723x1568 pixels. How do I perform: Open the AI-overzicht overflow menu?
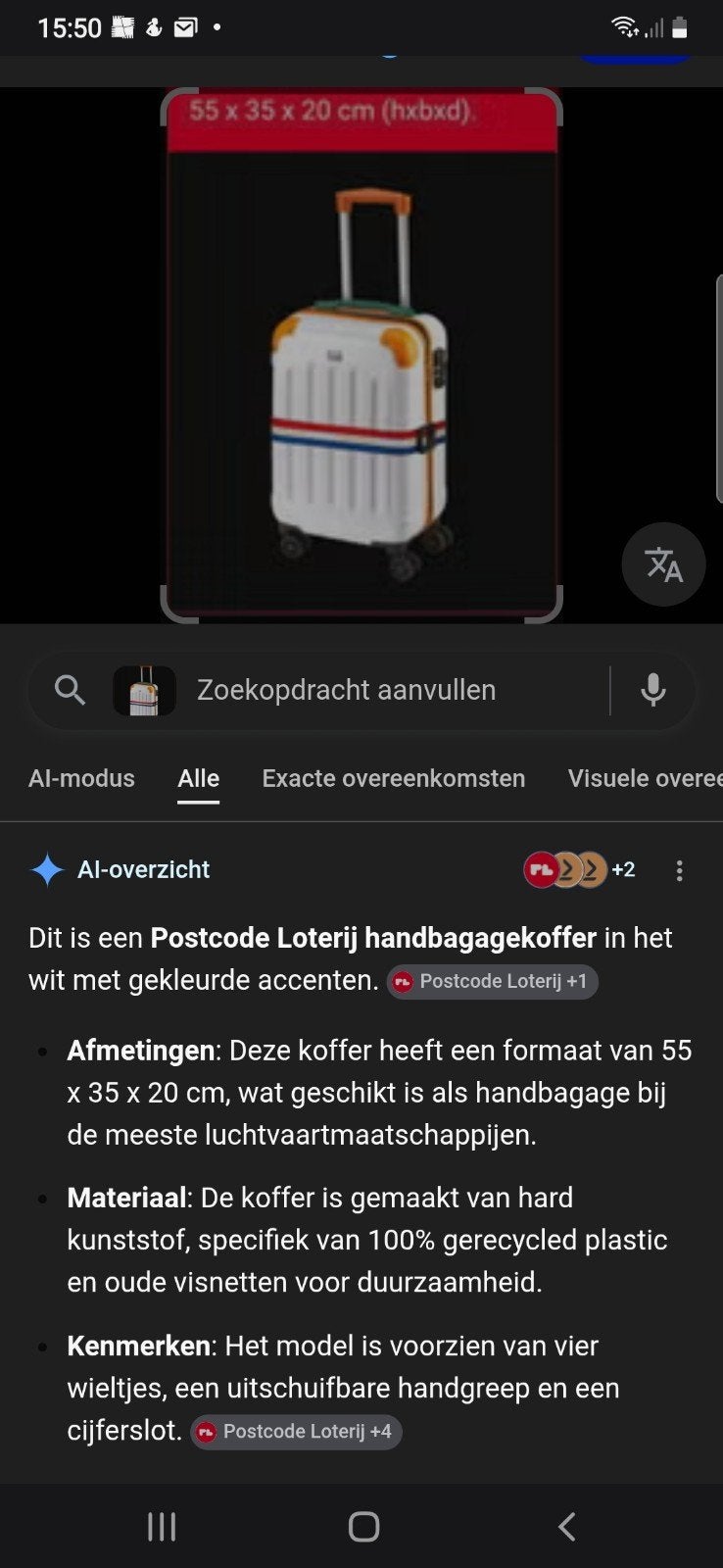680,870
